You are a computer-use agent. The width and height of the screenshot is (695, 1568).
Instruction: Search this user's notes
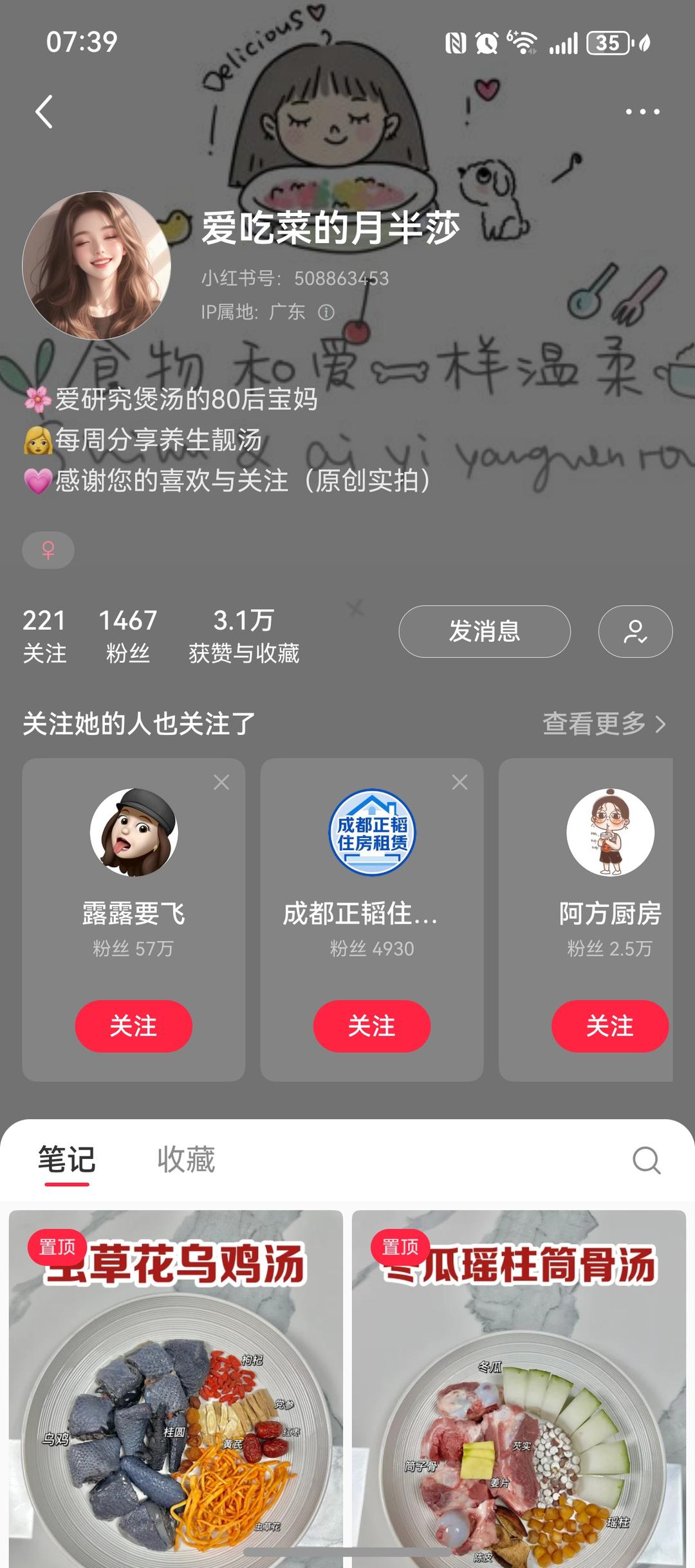click(646, 1160)
